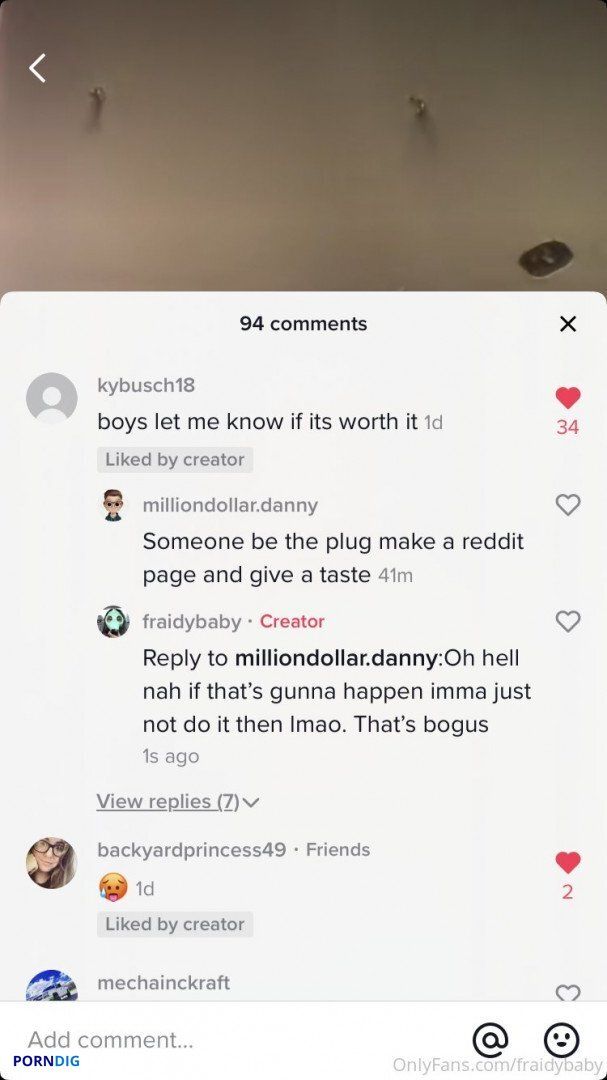Image resolution: width=607 pixels, height=1080 pixels.
Task: Open milliondollar.danny's profile
Action: click(x=113, y=505)
